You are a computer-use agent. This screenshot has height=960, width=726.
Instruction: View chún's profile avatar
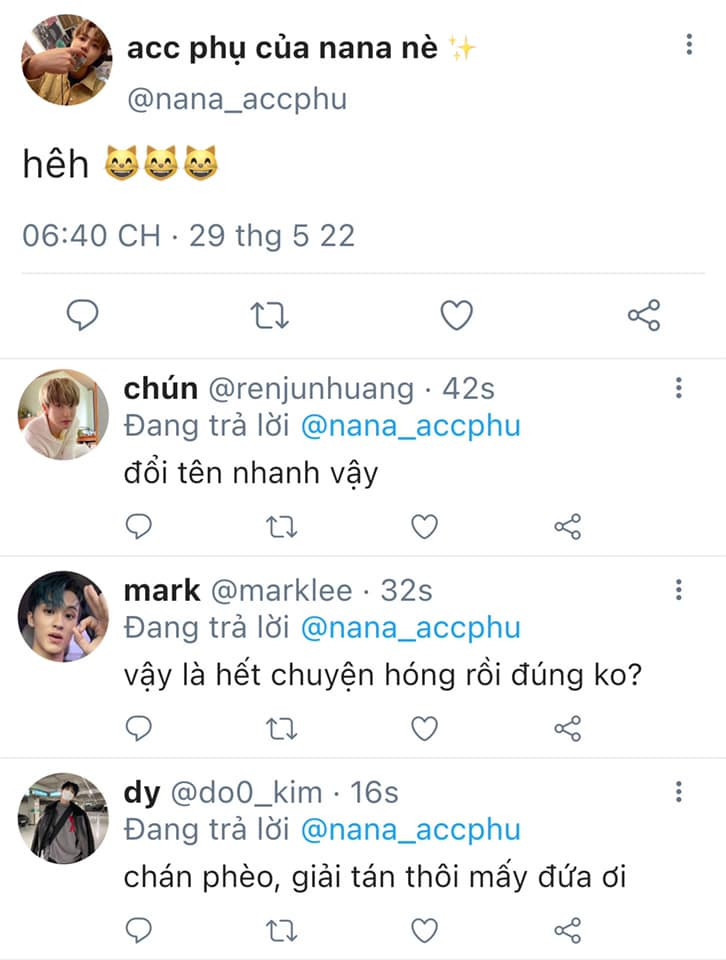[63, 414]
